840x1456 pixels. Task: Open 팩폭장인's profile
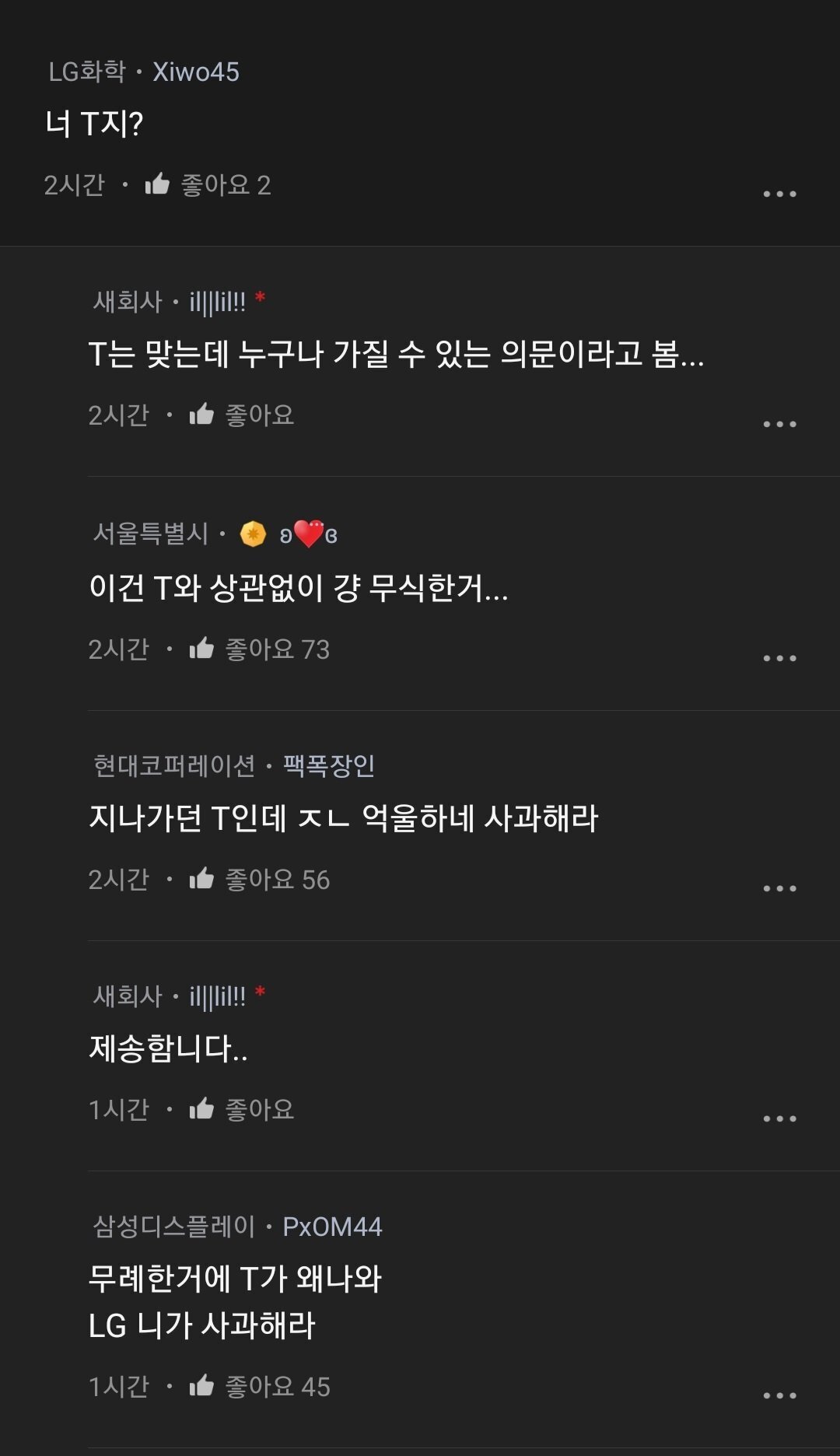[329, 765]
